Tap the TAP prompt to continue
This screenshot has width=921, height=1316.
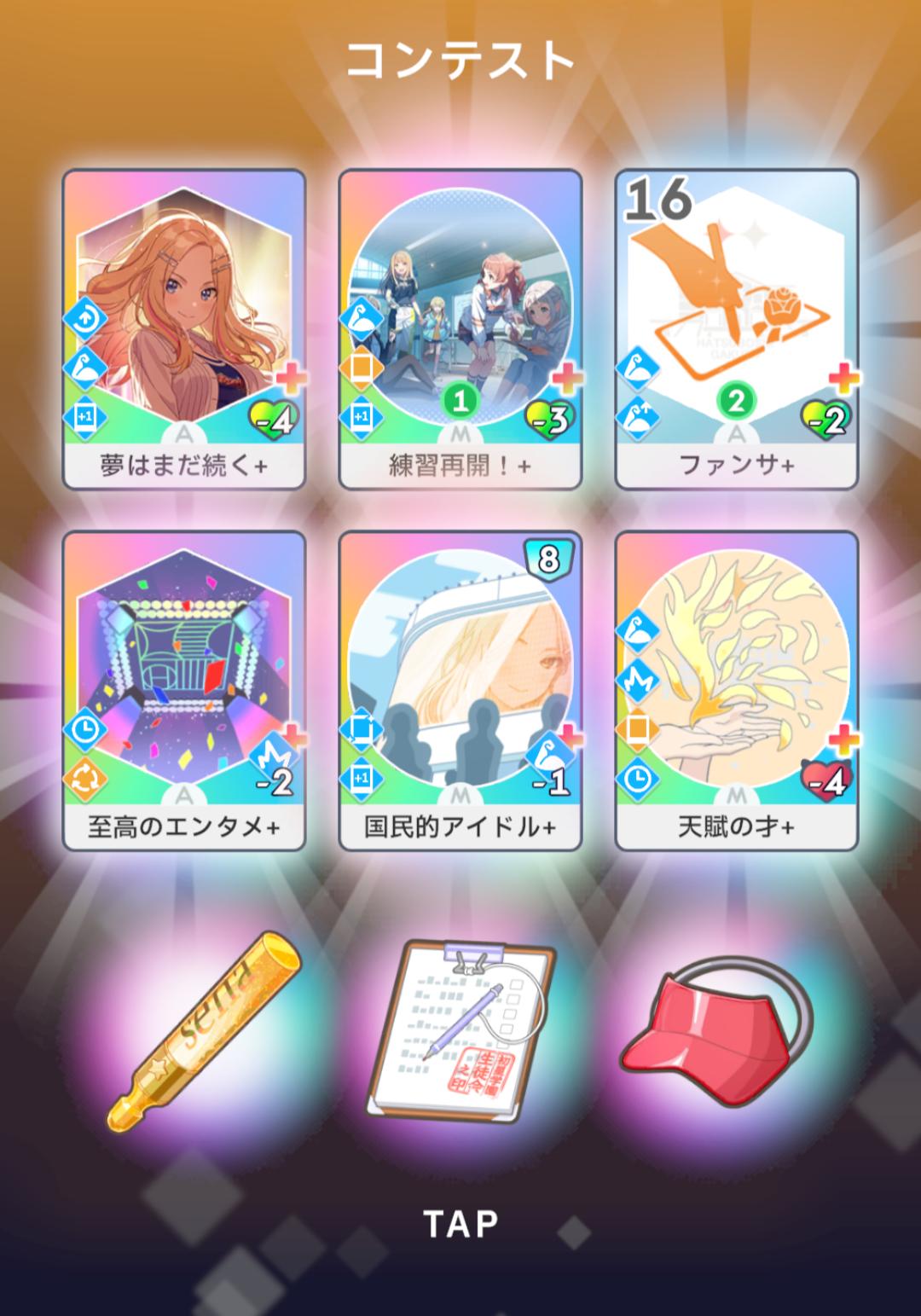pos(460,1224)
